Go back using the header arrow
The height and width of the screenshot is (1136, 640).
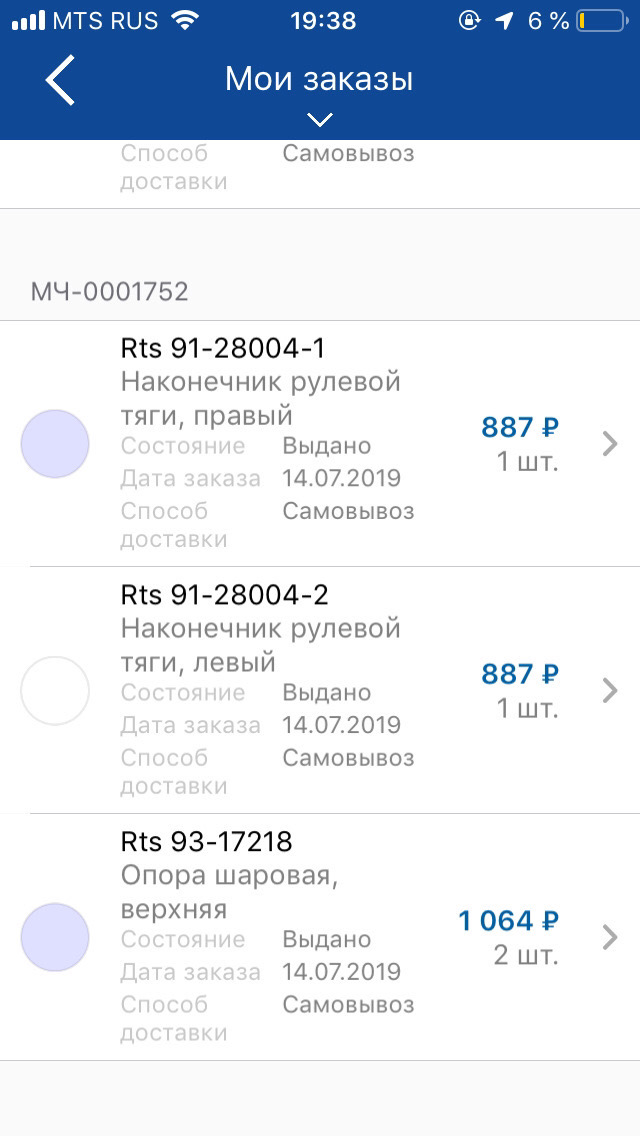pyautogui.click(x=60, y=81)
